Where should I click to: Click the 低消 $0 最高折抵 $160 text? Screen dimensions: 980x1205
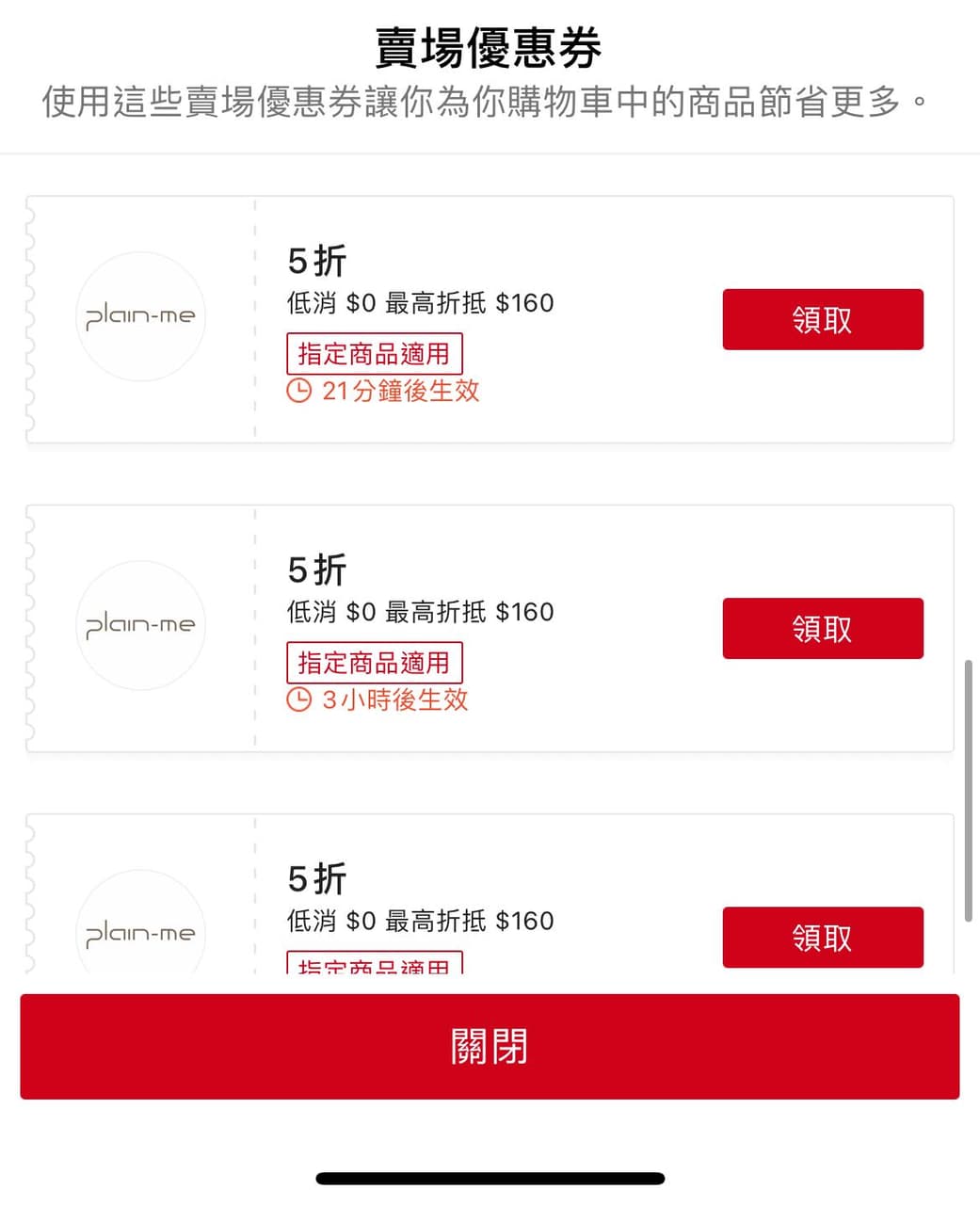[420, 302]
